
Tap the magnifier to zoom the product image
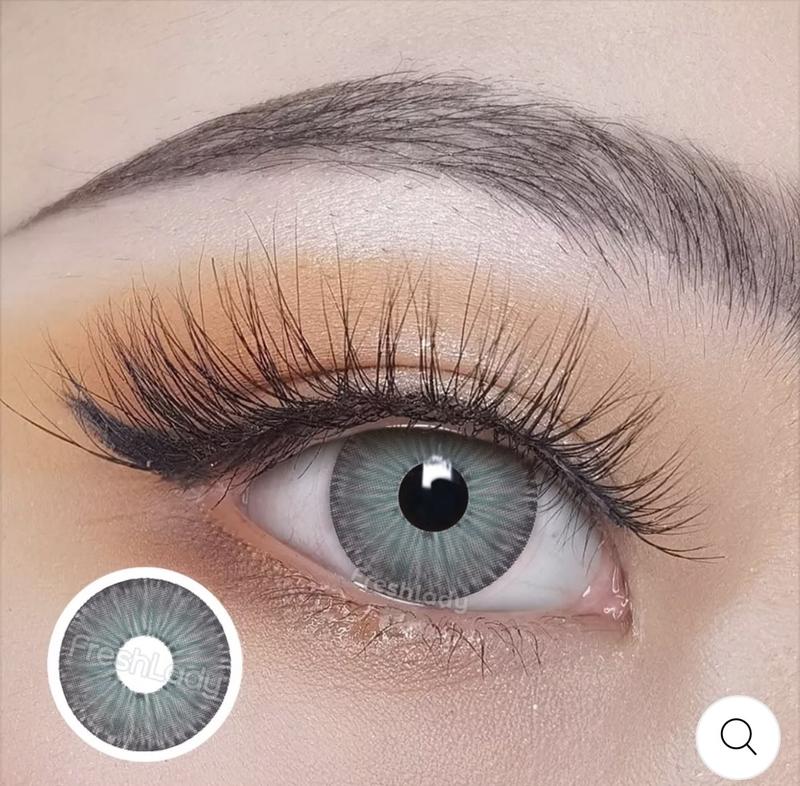[738, 737]
